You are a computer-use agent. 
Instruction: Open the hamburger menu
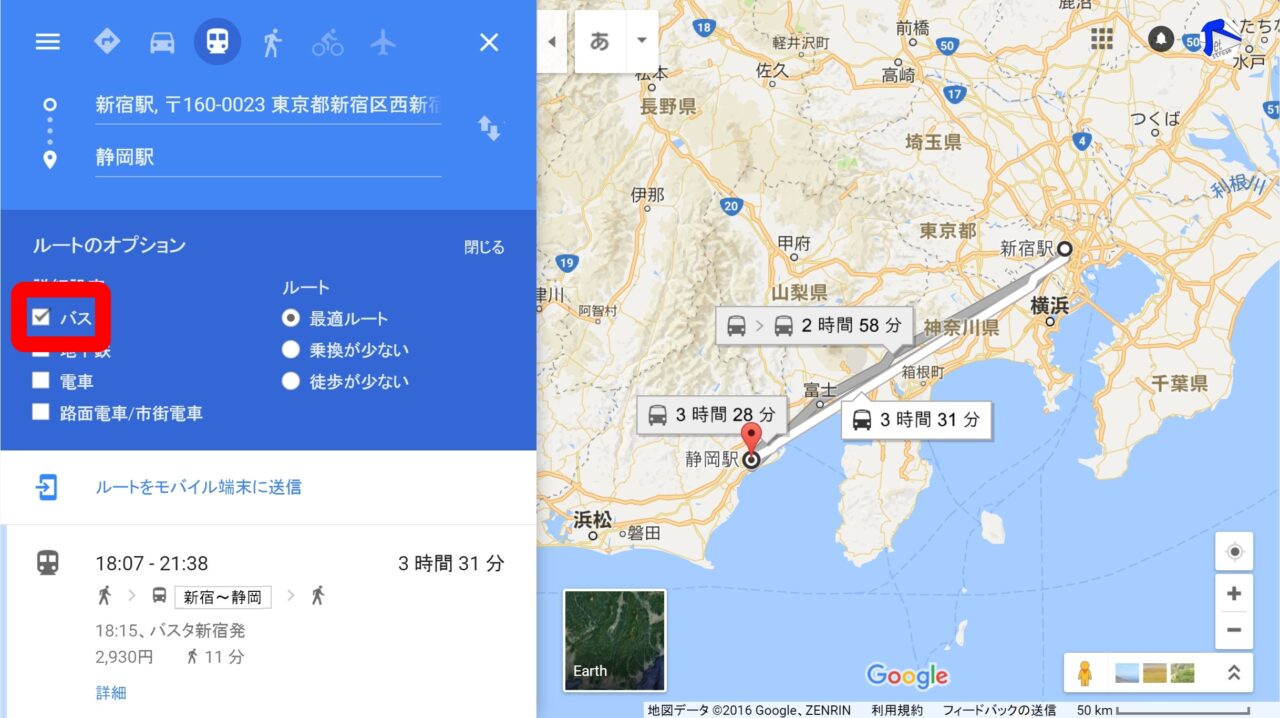[47, 42]
